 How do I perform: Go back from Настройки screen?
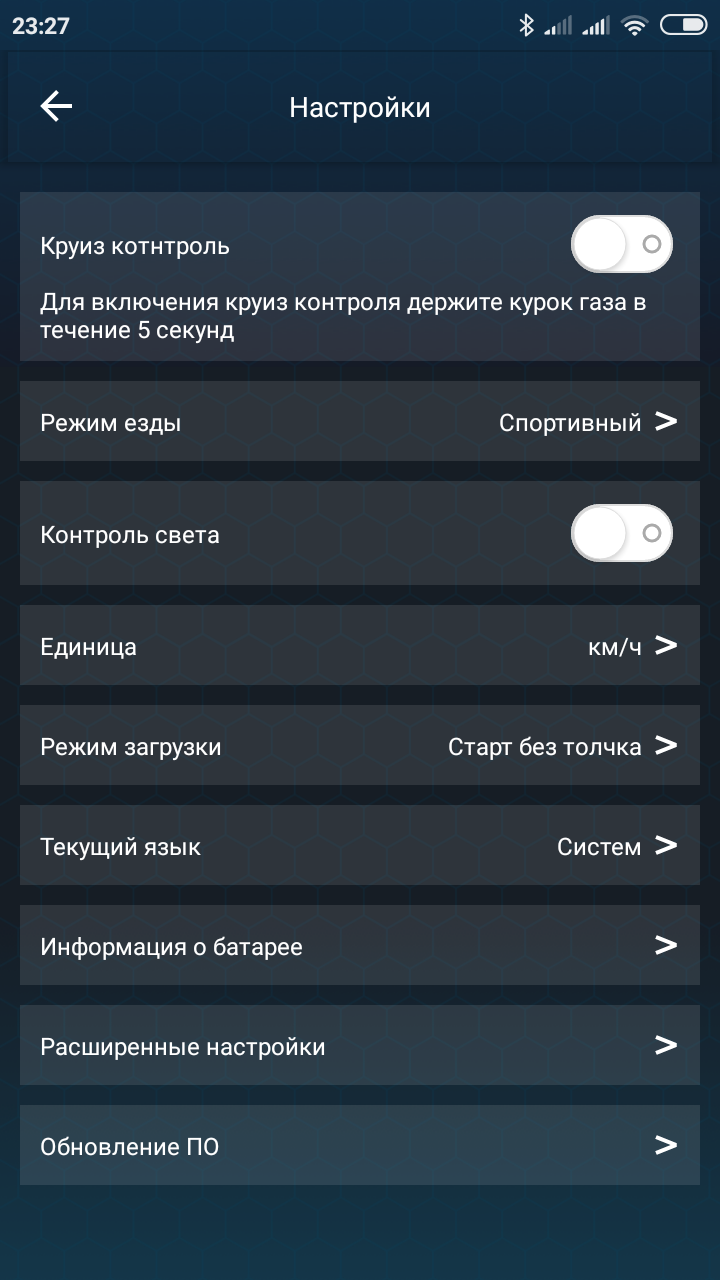pyautogui.click(x=56, y=107)
